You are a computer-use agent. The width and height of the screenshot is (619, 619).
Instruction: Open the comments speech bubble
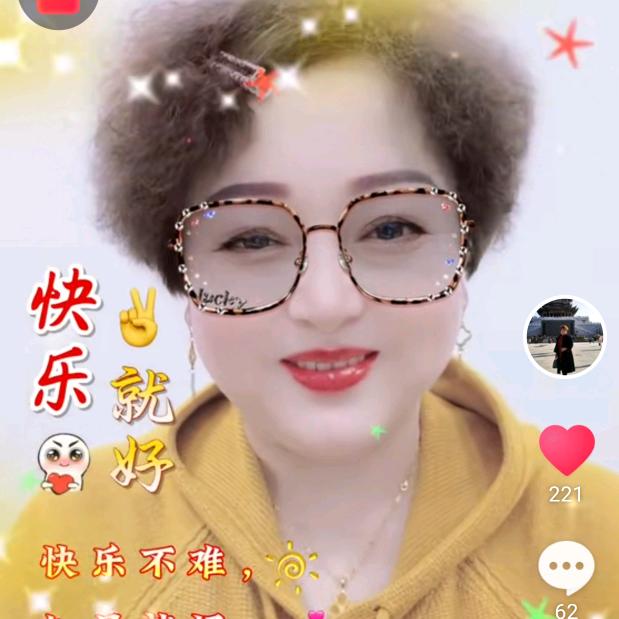pyautogui.click(x=566, y=567)
